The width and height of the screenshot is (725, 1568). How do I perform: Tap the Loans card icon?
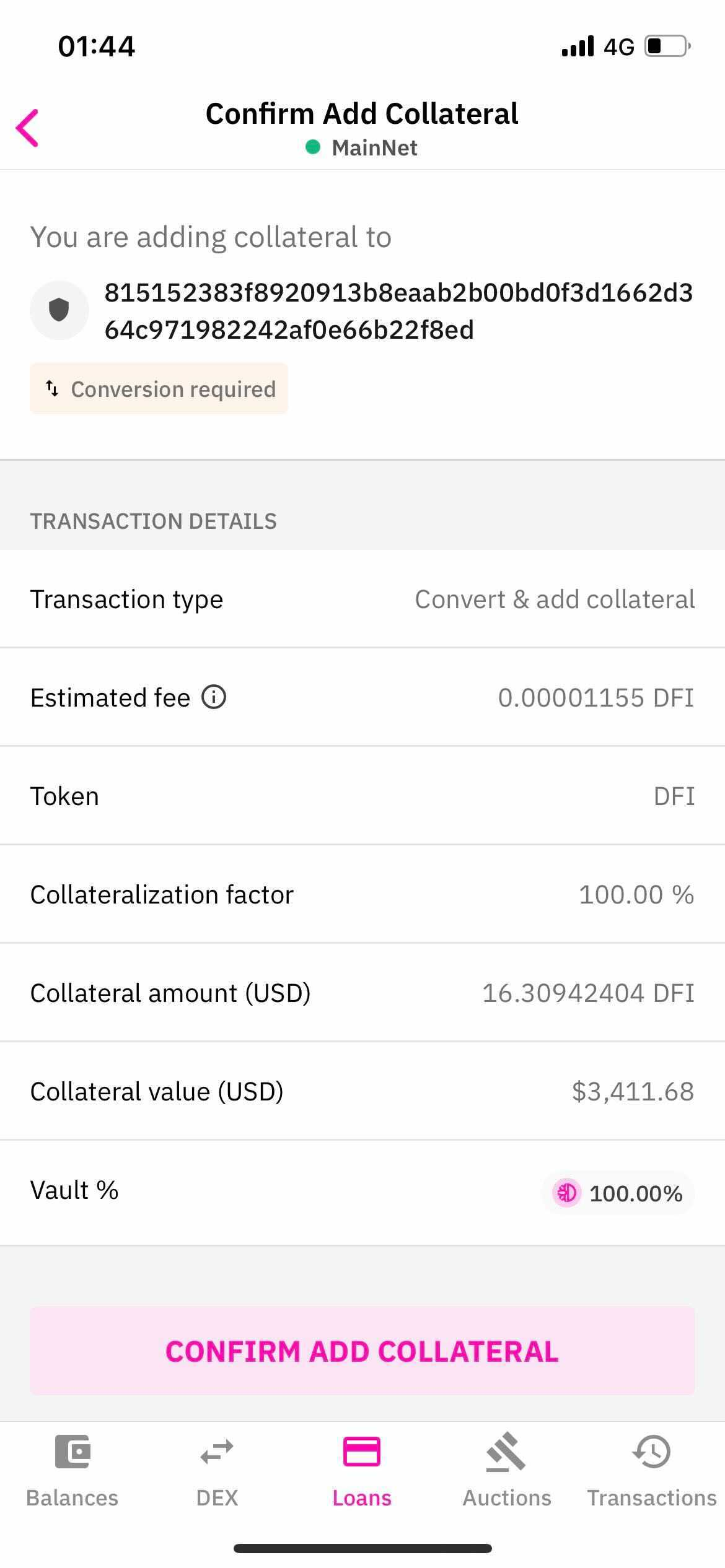[362, 1450]
